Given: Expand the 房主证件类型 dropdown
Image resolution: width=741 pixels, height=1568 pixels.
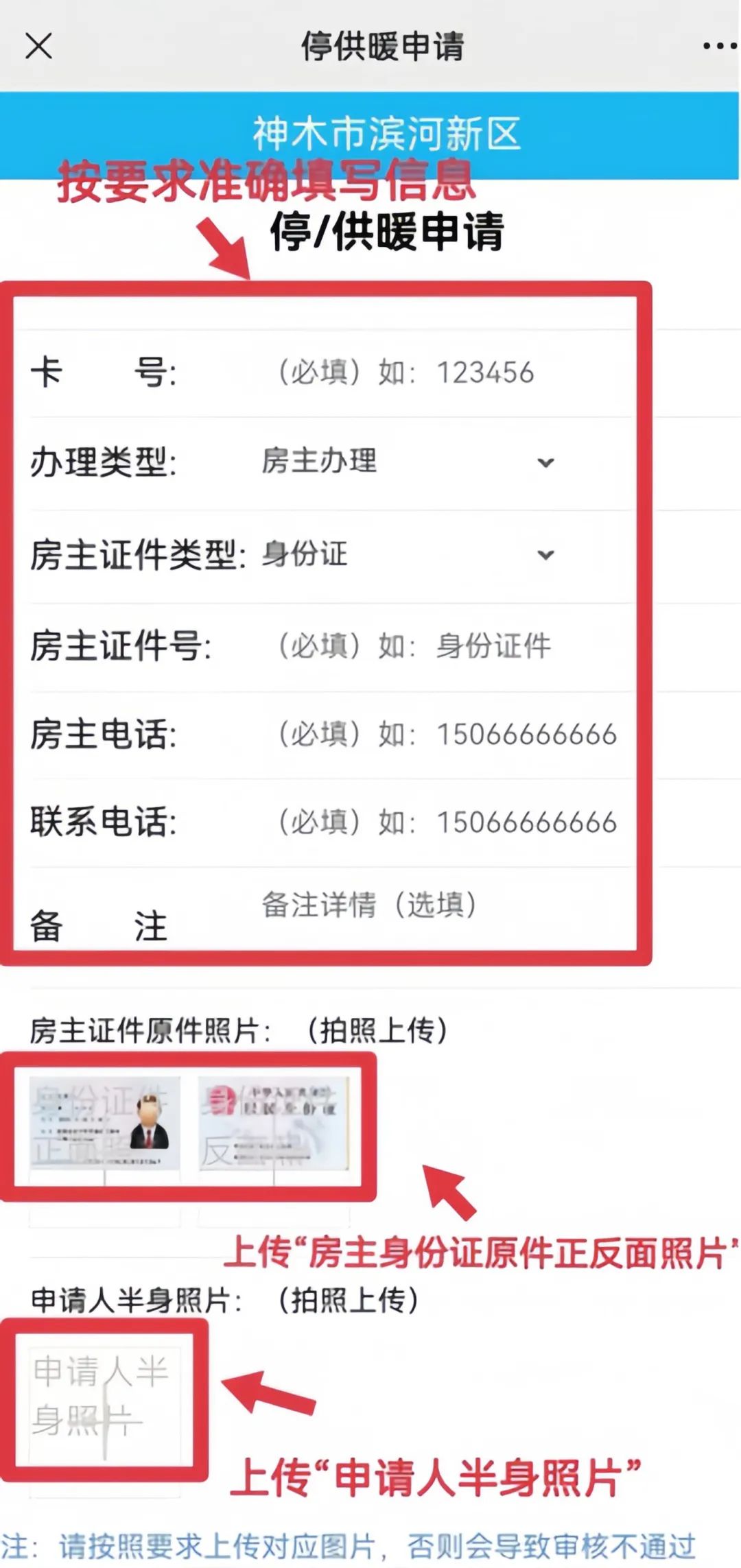Looking at the screenshot, I should [x=408, y=554].
